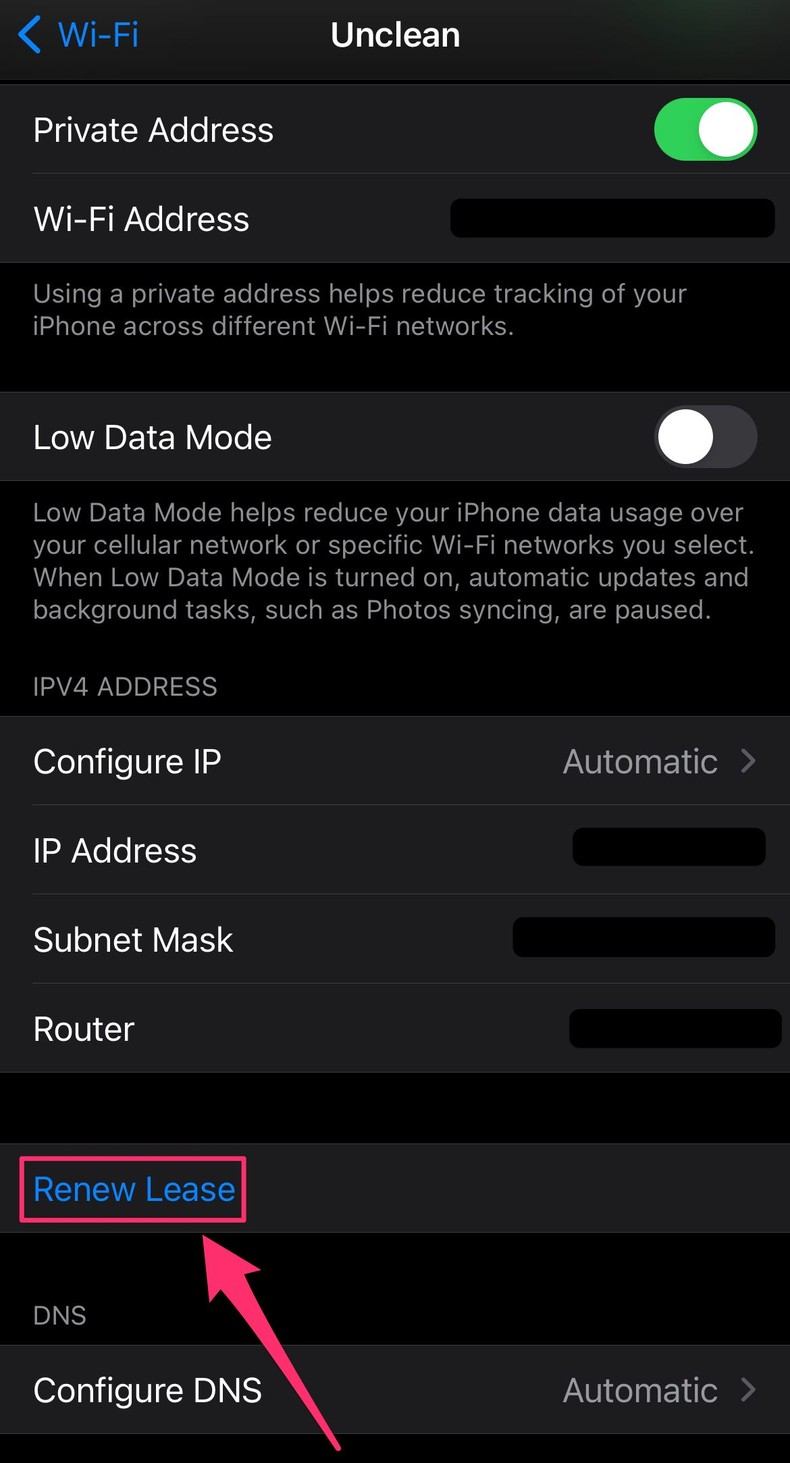The height and width of the screenshot is (1463, 790).
Task: Tap Automatic next to Configure DNS
Action: [x=640, y=1390]
